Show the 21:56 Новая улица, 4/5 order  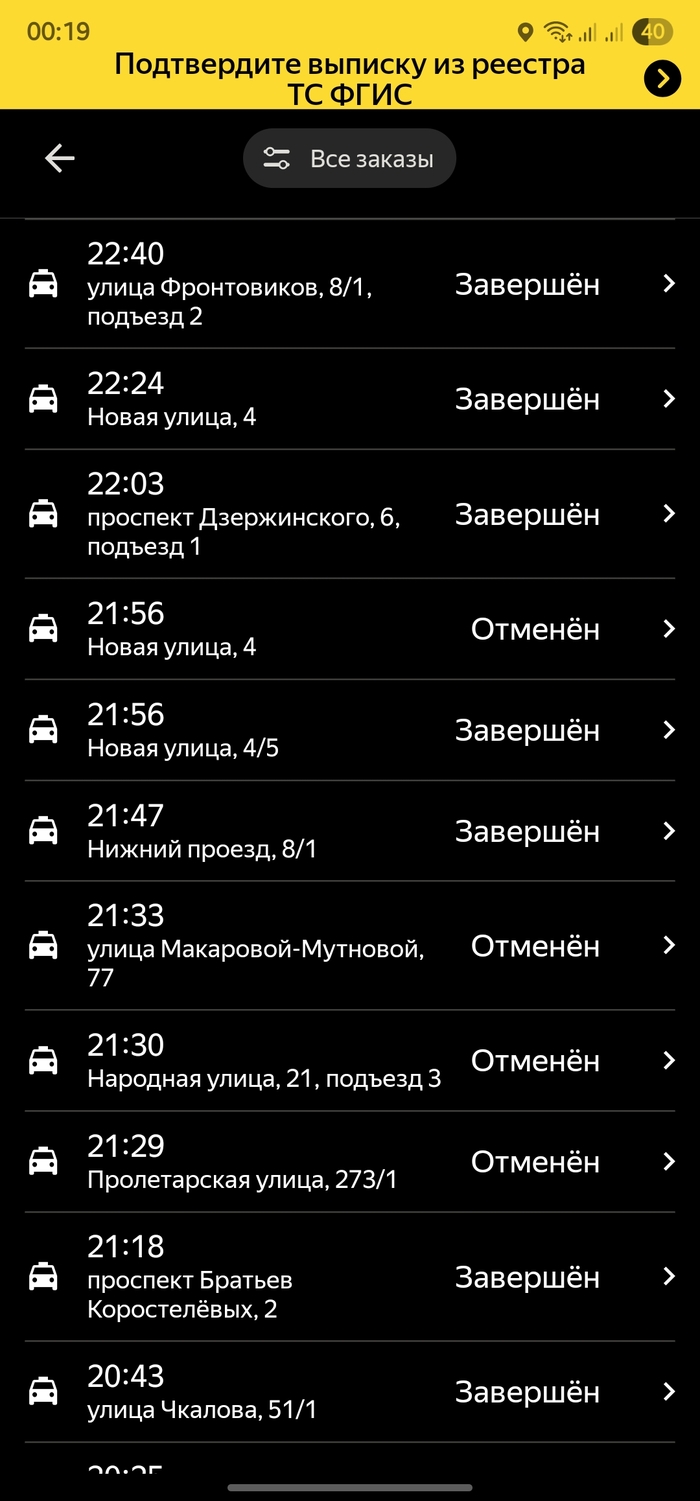pyautogui.click(x=350, y=730)
